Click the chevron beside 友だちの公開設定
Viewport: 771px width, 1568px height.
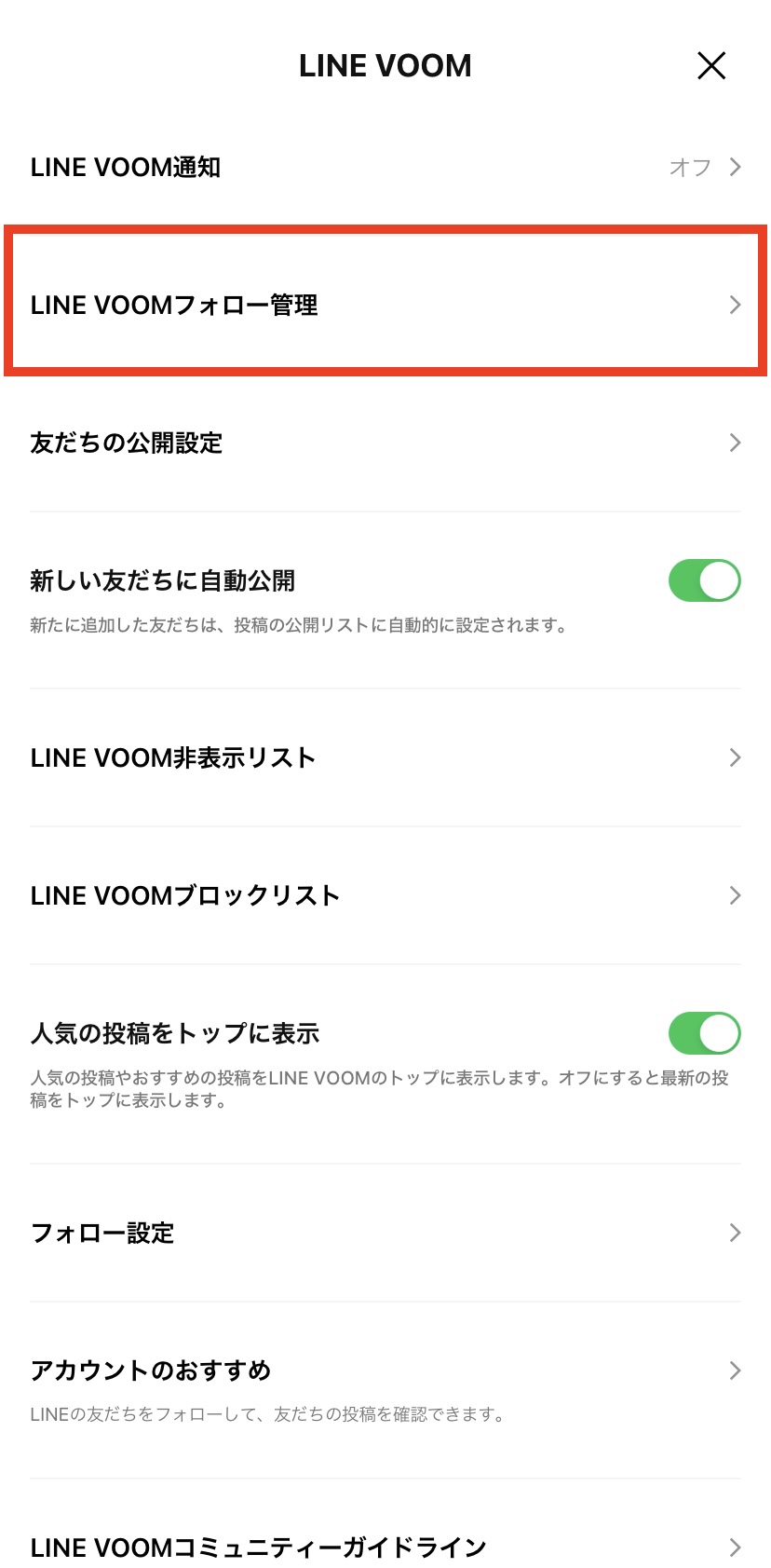736,443
